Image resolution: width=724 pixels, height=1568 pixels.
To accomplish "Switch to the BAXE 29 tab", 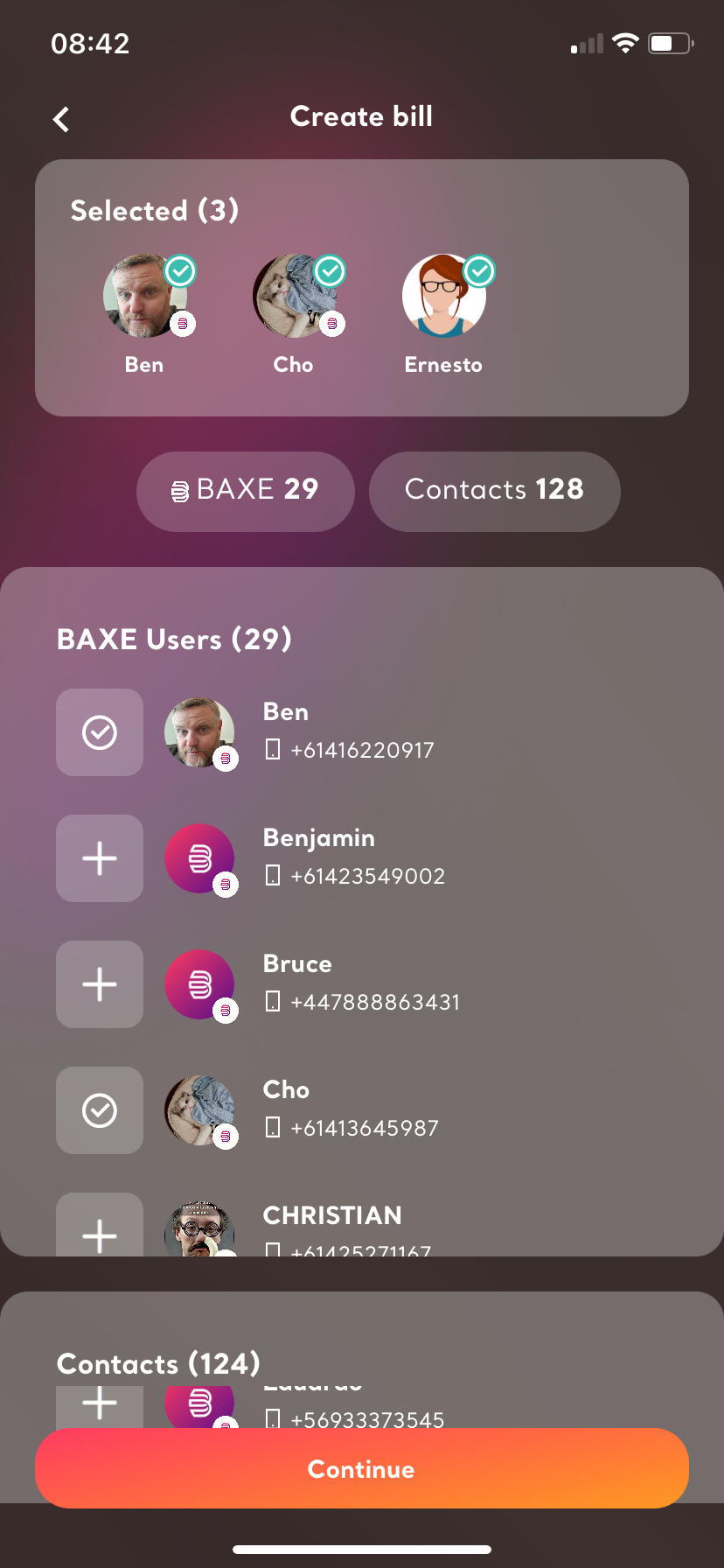I will pos(246,490).
